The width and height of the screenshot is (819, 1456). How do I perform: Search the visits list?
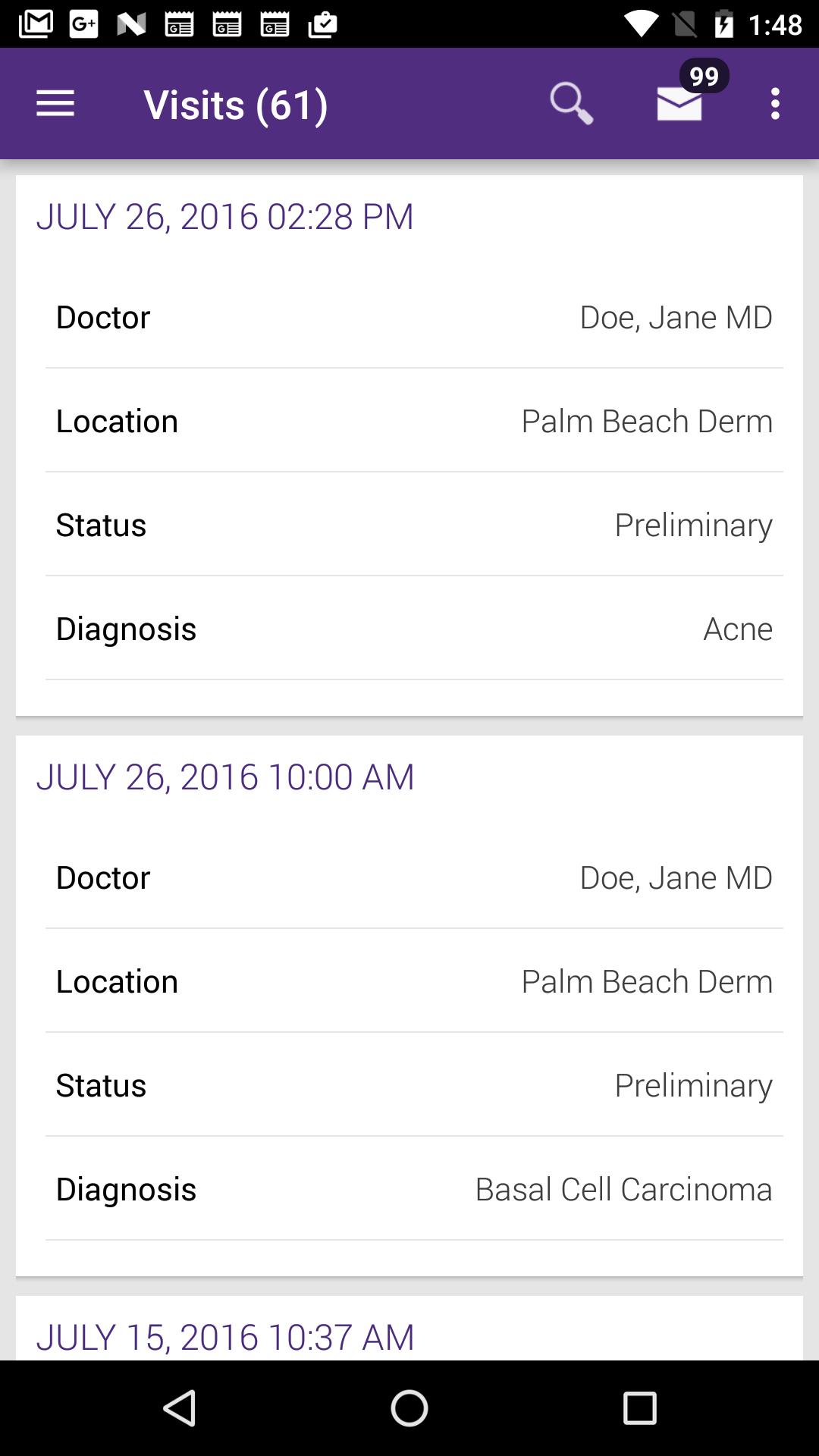tap(571, 103)
